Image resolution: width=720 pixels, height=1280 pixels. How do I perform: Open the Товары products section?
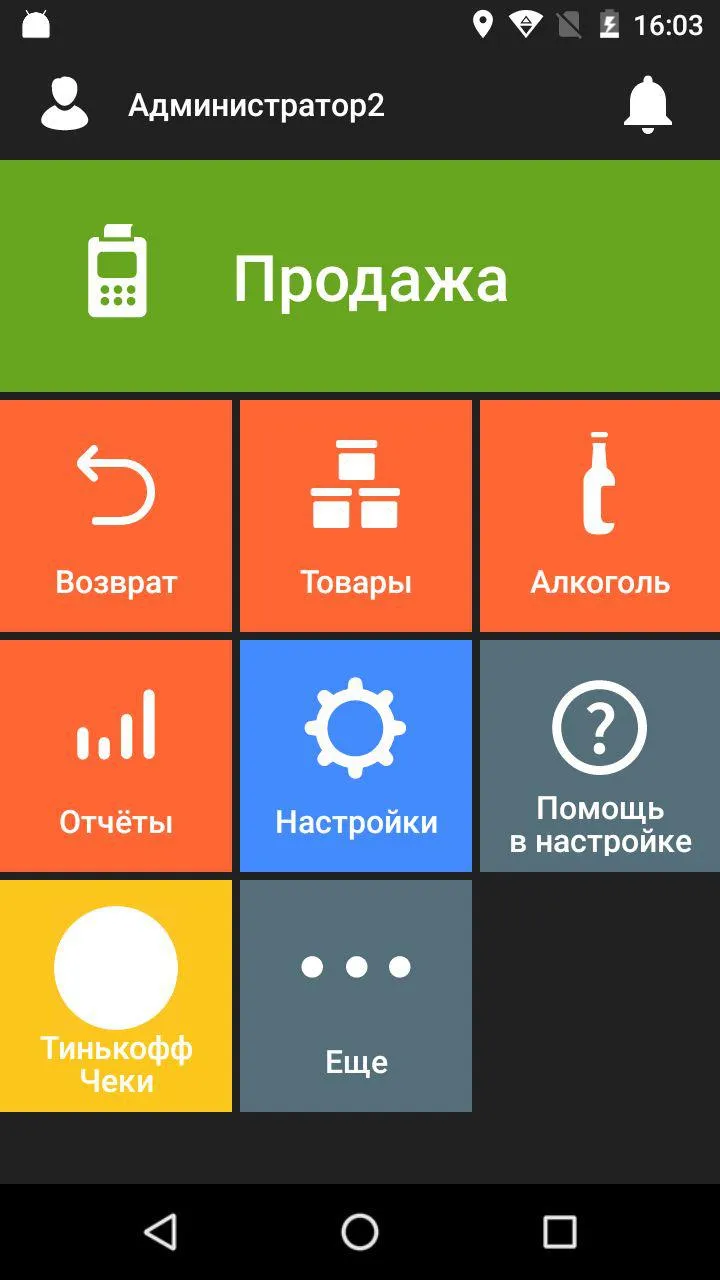tap(355, 516)
